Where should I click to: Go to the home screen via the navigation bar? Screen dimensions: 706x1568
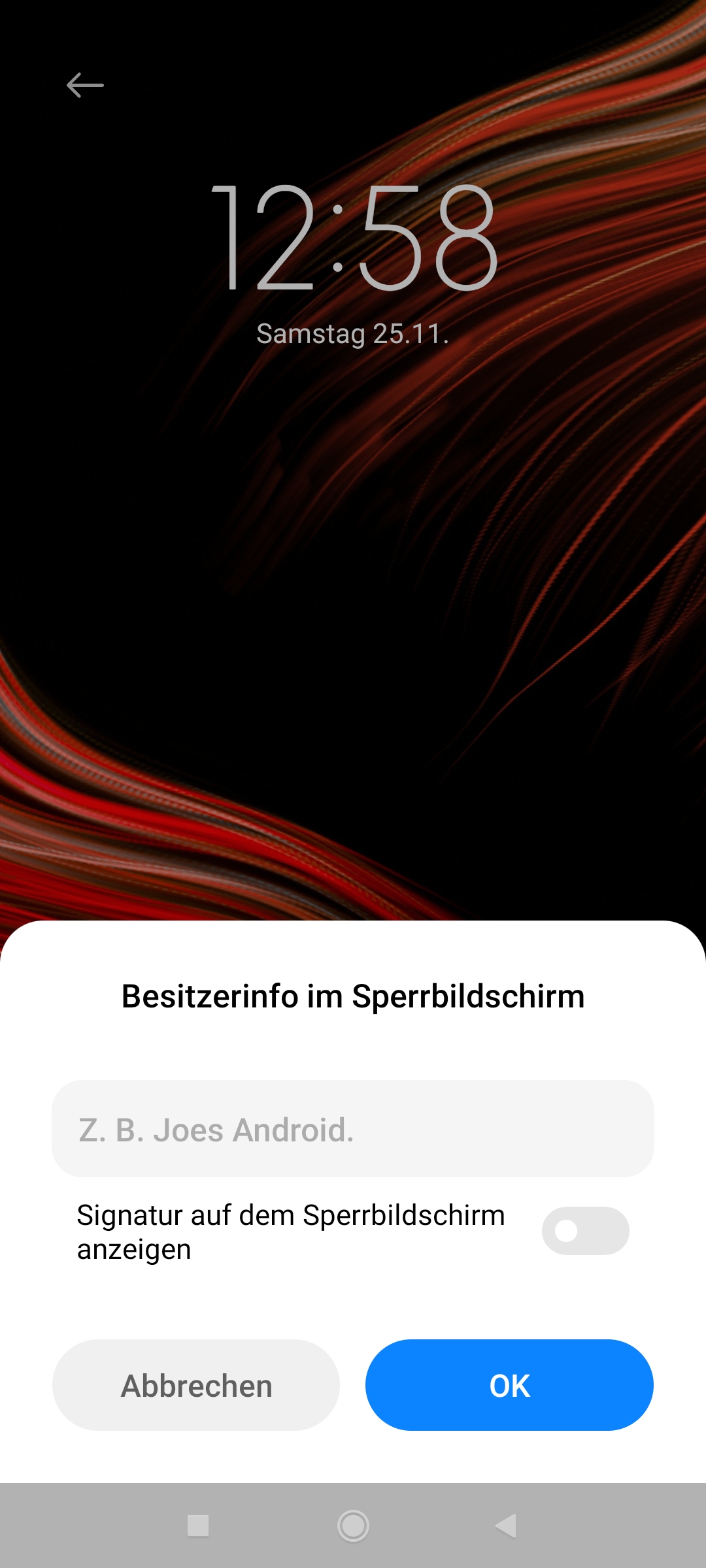click(x=353, y=1526)
